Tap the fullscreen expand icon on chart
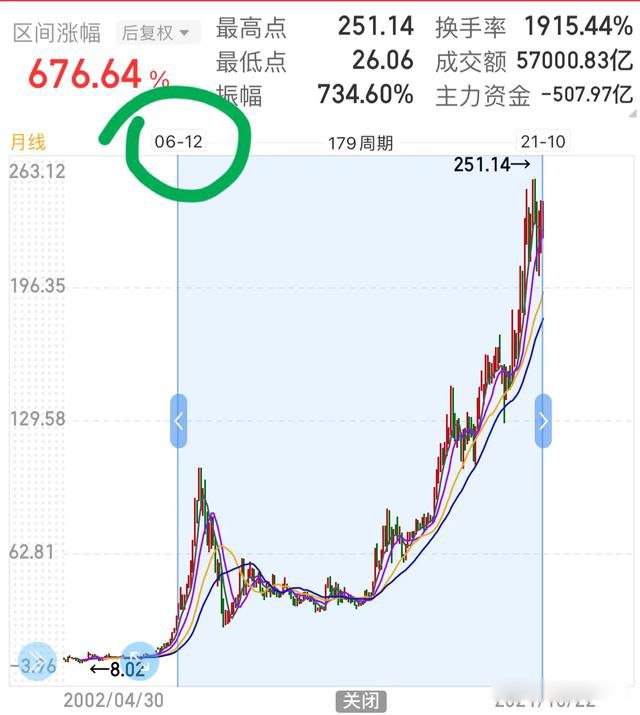The width and height of the screenshot is (640, 715). (x=140, y=663)
